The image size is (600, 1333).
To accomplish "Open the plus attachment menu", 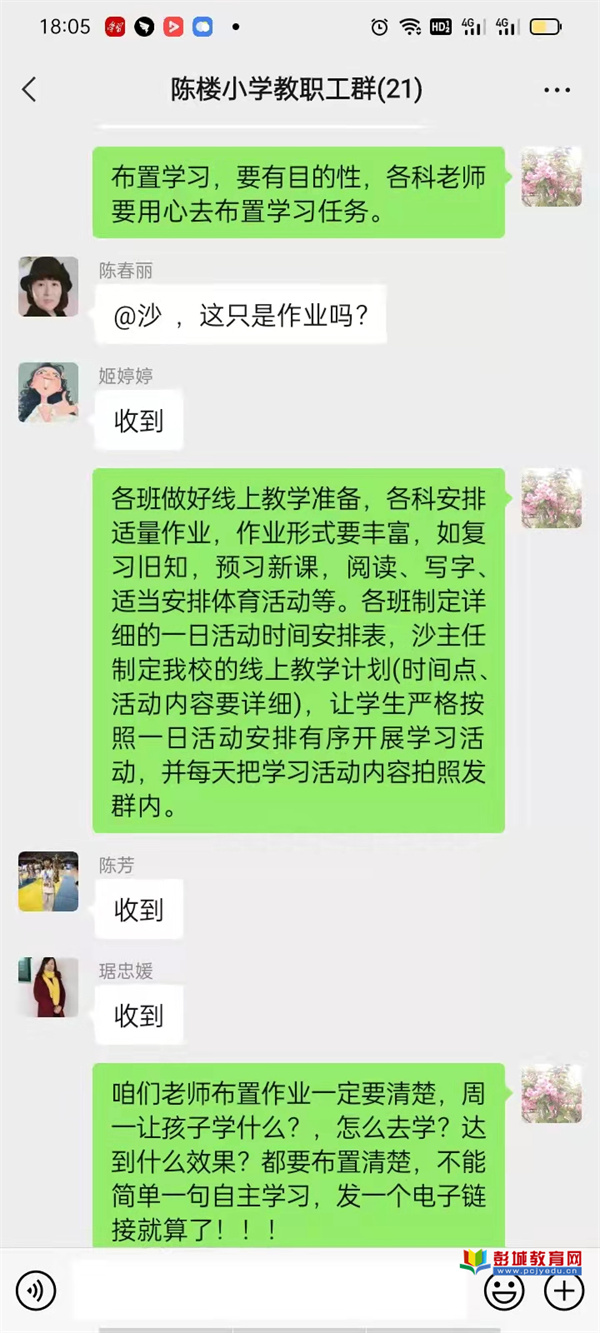I will [563, 1291].
